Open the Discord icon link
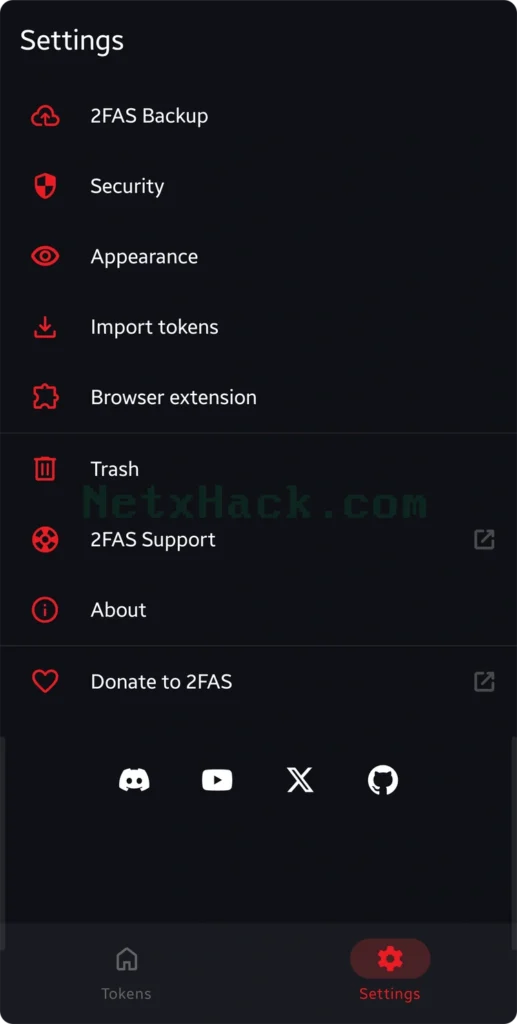This screenshot has width=517, height=1024. (134, 780)
